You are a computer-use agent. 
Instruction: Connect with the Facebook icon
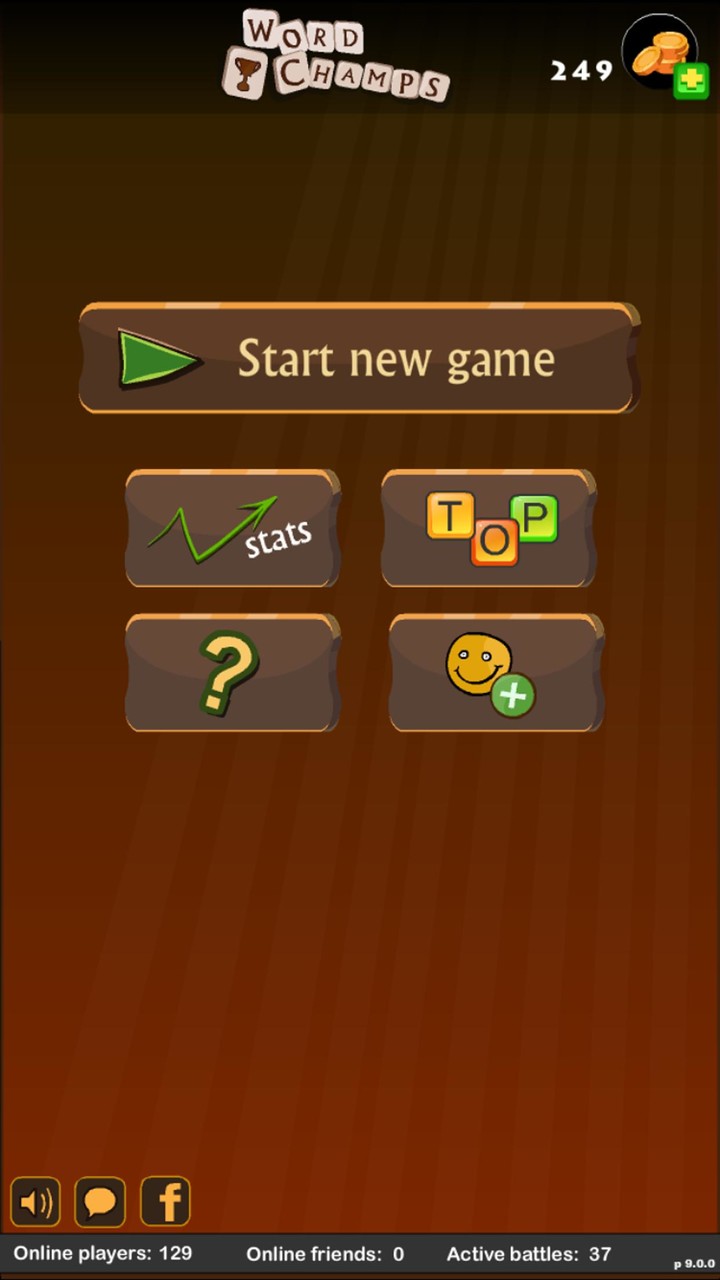(165, 1201)
